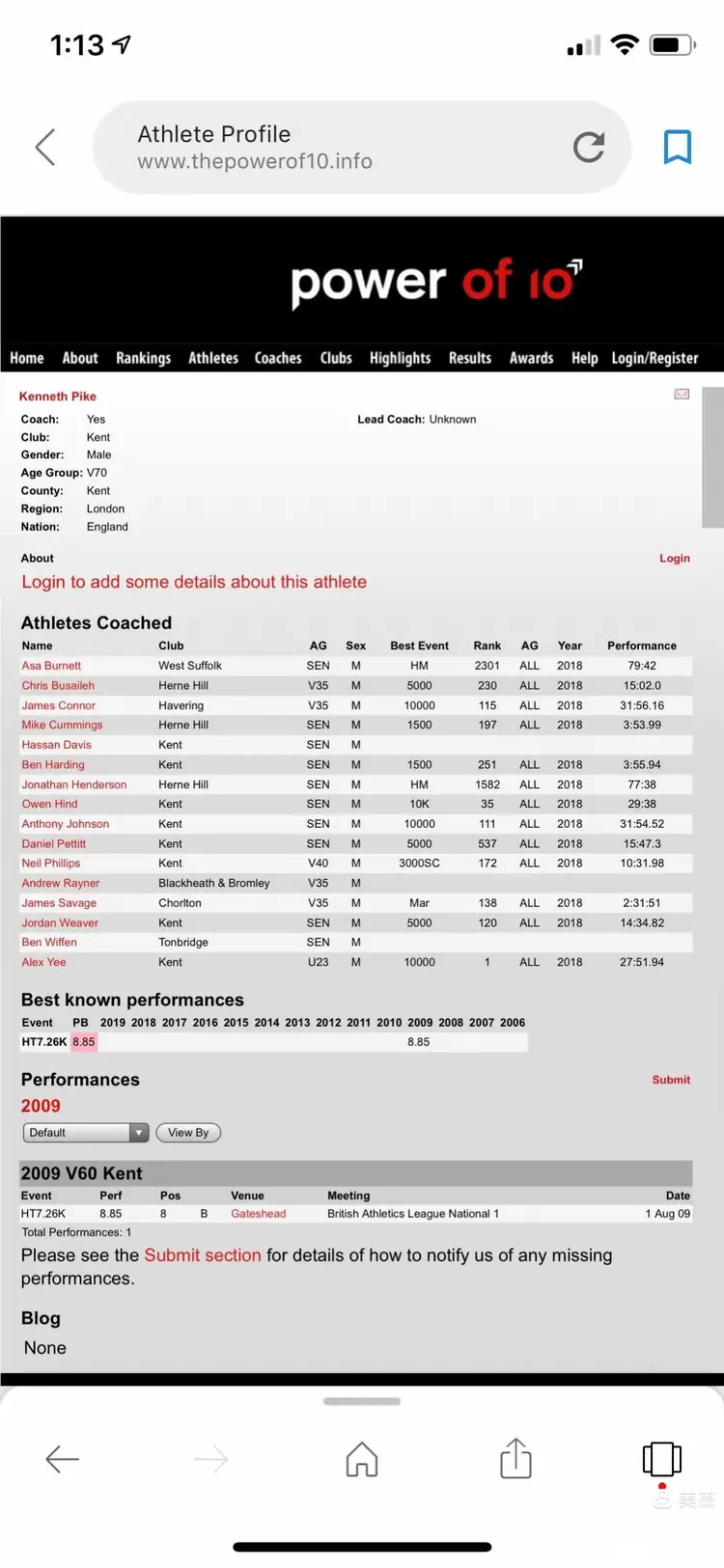
Task: Go to the Athletes section
Action: coord(212,358)
